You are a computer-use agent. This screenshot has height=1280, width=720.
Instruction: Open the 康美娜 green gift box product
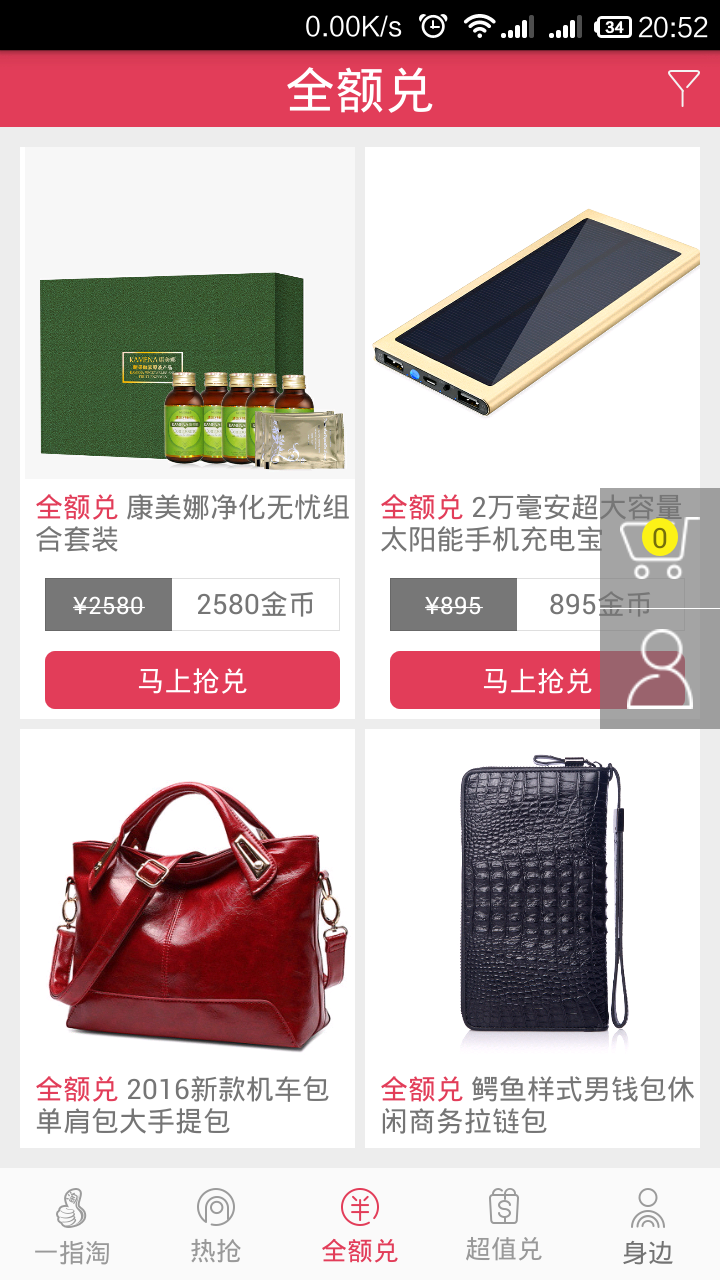click(x=188, y=315)
